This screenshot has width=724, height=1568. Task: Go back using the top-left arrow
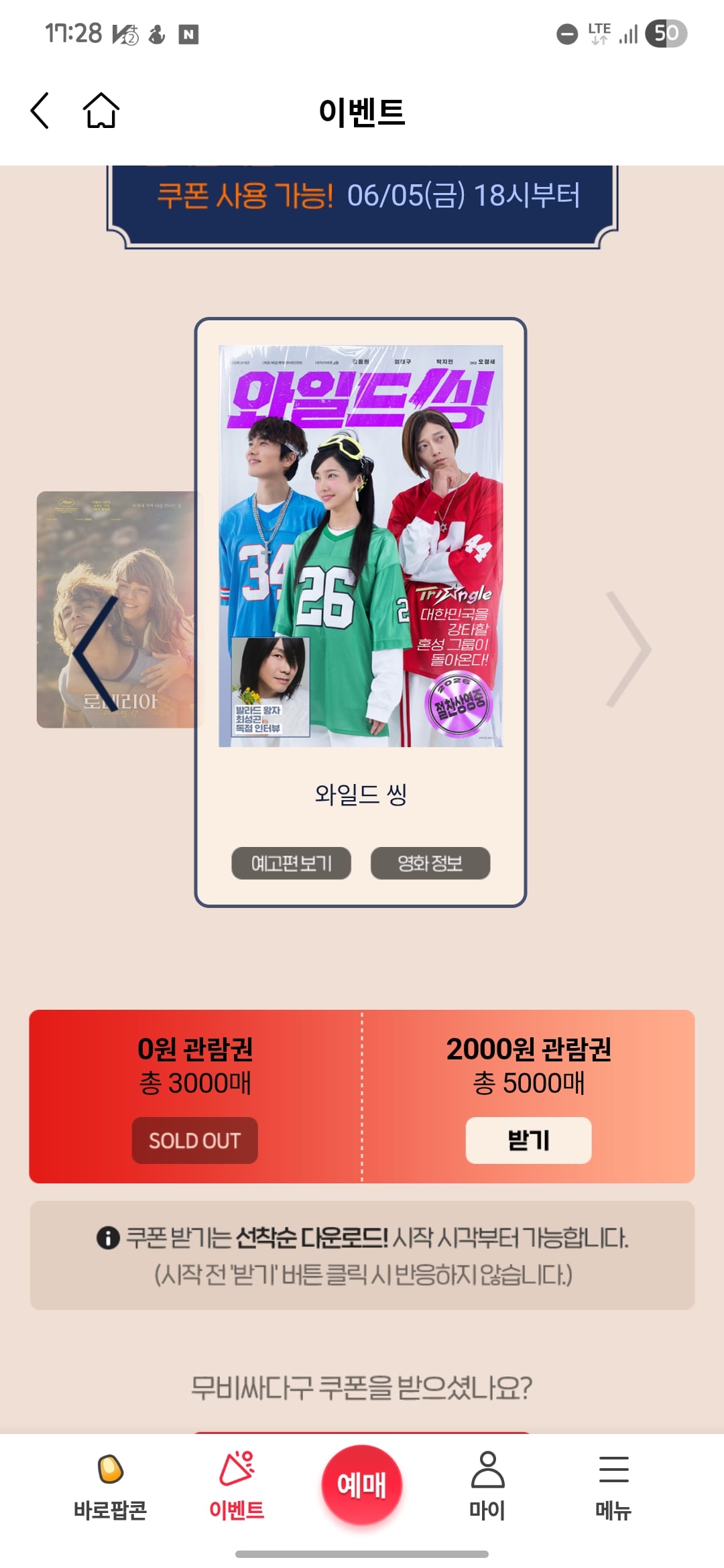[x=40, y=111]
